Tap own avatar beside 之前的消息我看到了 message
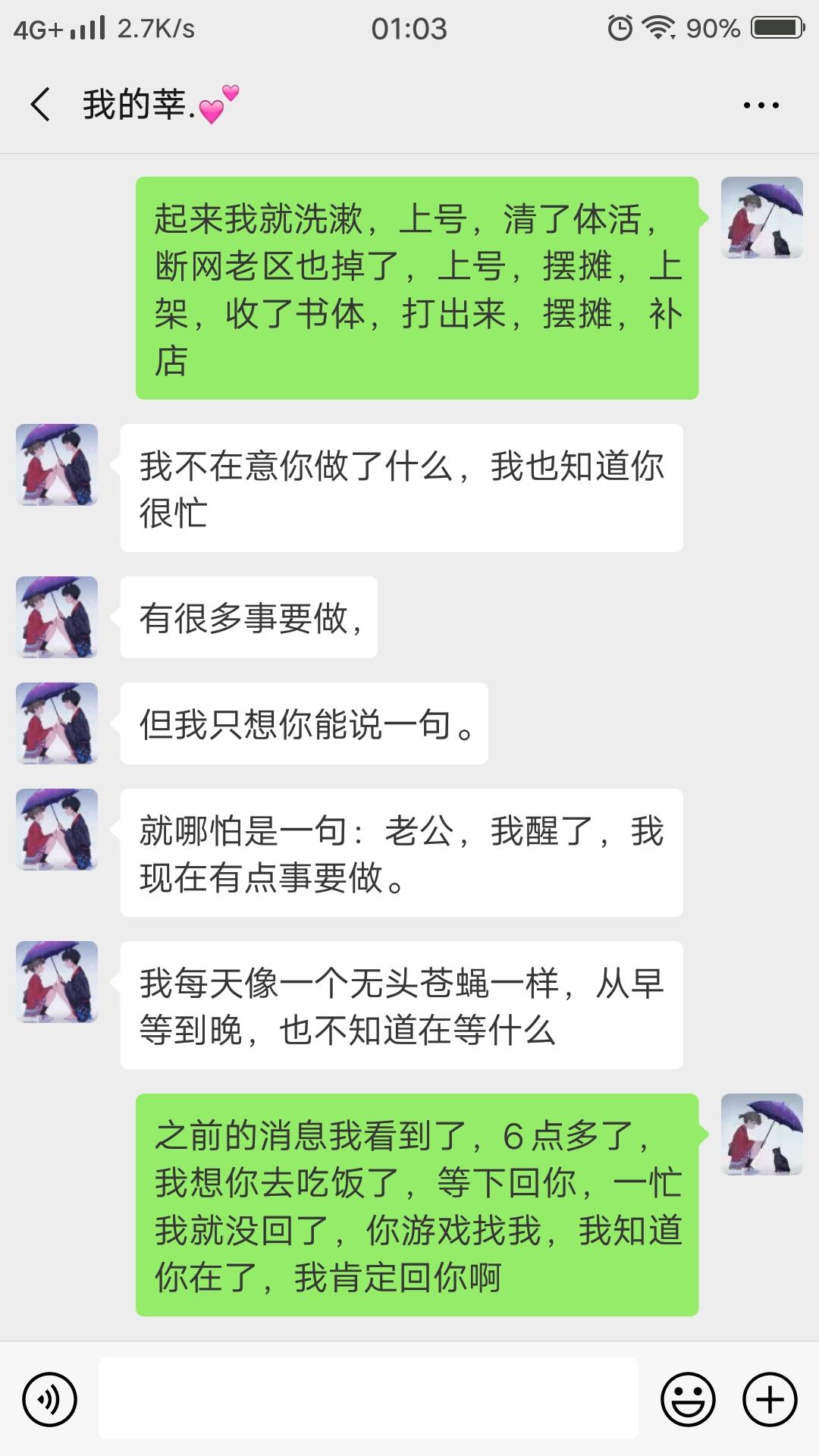The height and width of the screenshot is (1456, 819). point(761,1134)
